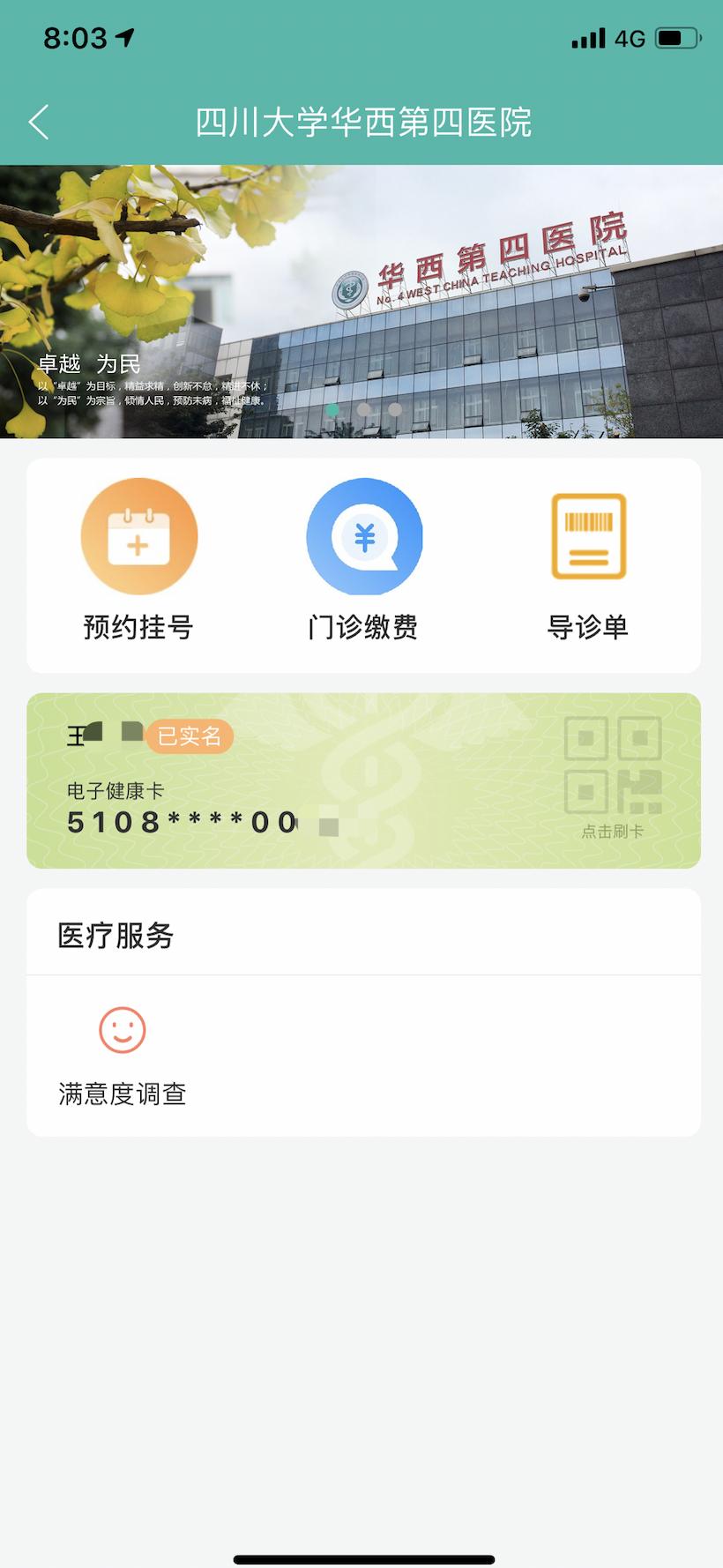Select the second carousel indicator dot
The width and height of the screenshot is (723, 1568).
[361, 410]
